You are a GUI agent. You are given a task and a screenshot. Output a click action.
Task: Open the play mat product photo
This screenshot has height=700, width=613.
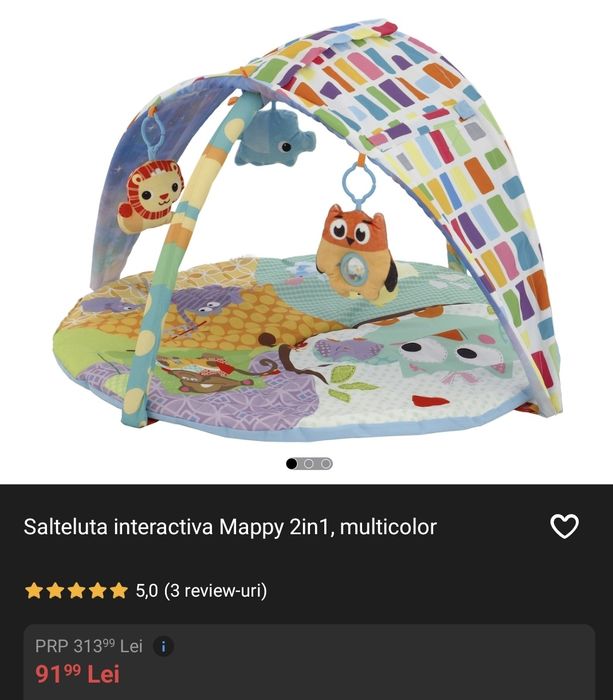pos(306,230)
